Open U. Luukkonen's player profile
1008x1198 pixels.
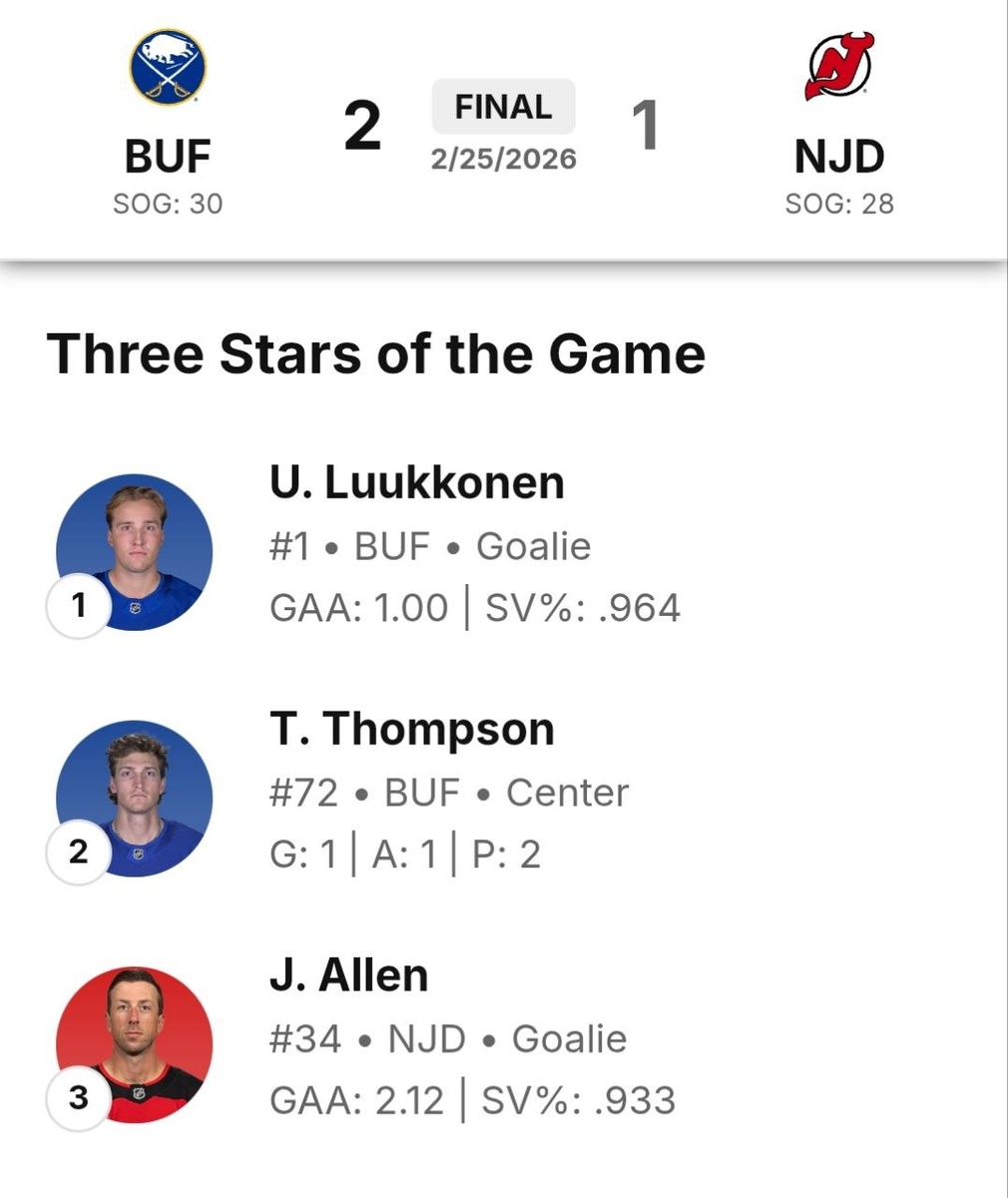tap(416, 483)
